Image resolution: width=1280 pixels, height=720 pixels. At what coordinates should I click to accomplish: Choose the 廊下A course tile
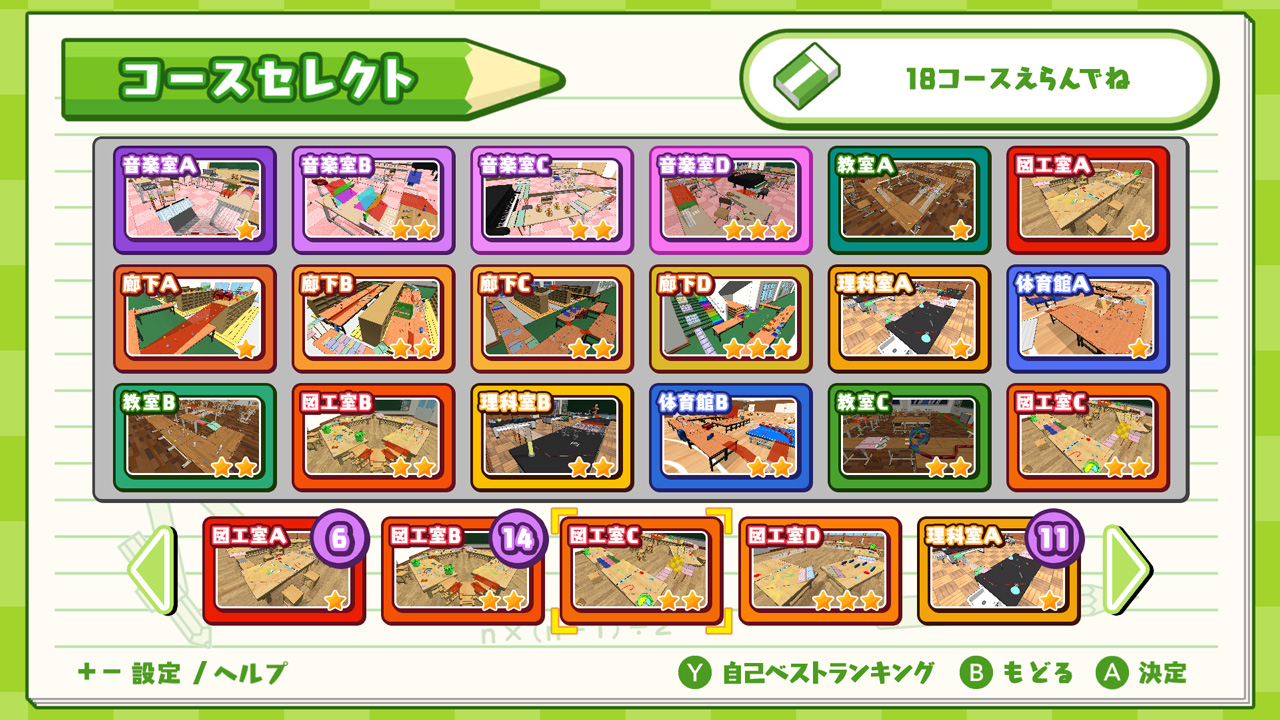click(194, 318)
